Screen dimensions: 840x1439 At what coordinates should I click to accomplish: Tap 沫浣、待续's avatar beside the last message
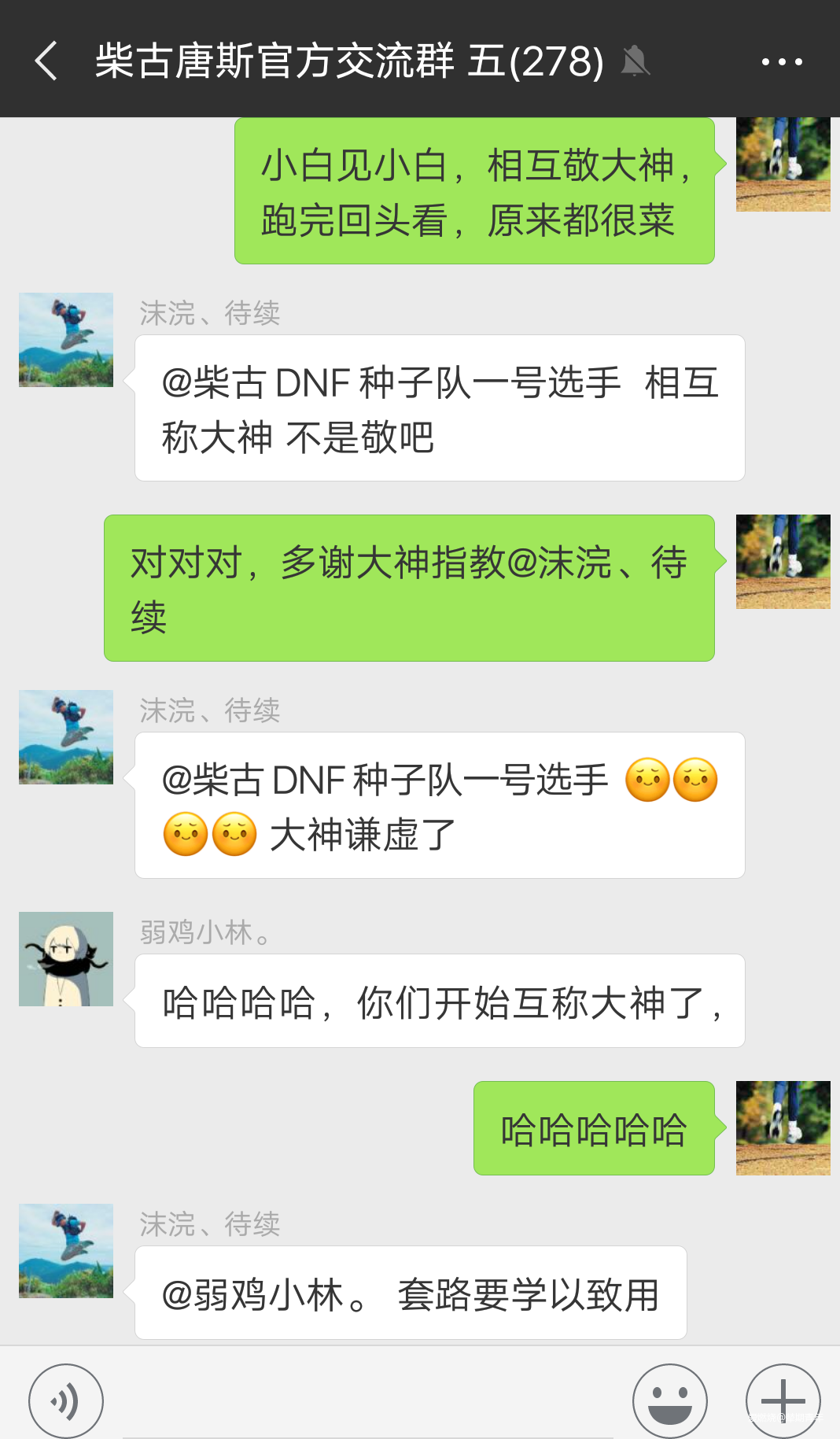click(x=65, y=1249)
